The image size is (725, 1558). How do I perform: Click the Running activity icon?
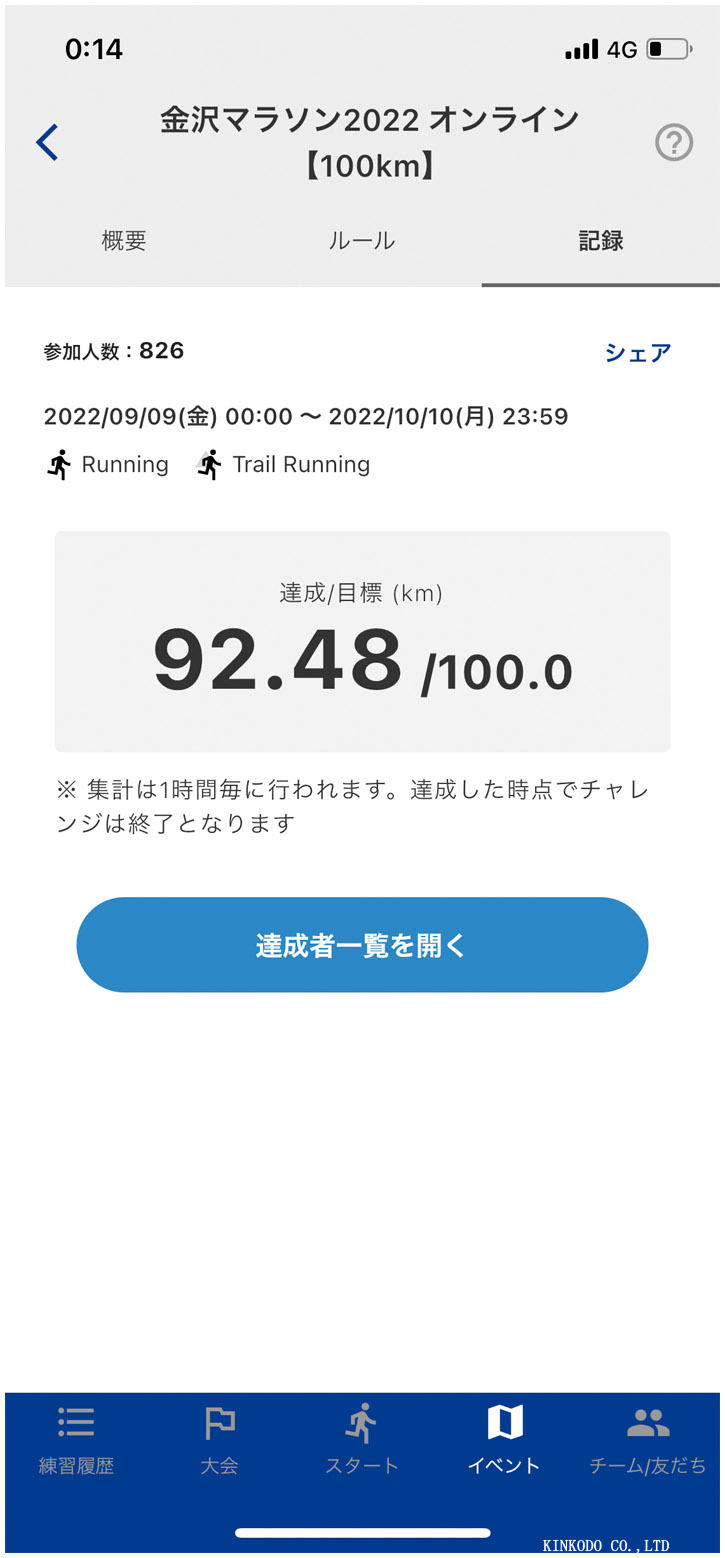[x=58, y=463]
